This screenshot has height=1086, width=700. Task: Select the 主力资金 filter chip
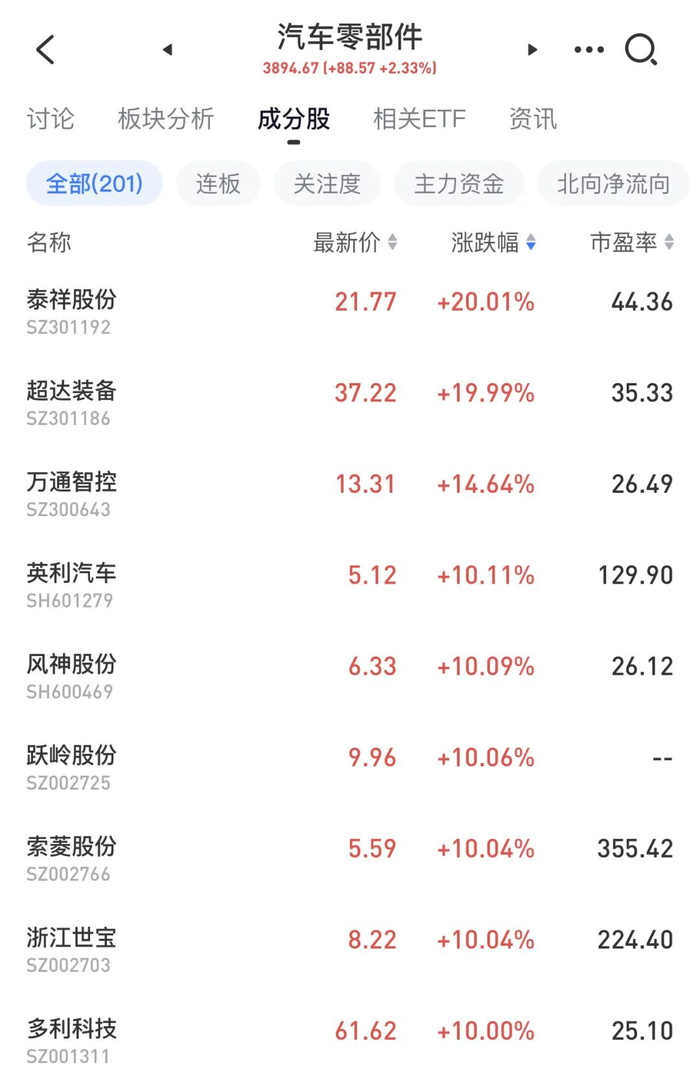(x=459, y=184)
